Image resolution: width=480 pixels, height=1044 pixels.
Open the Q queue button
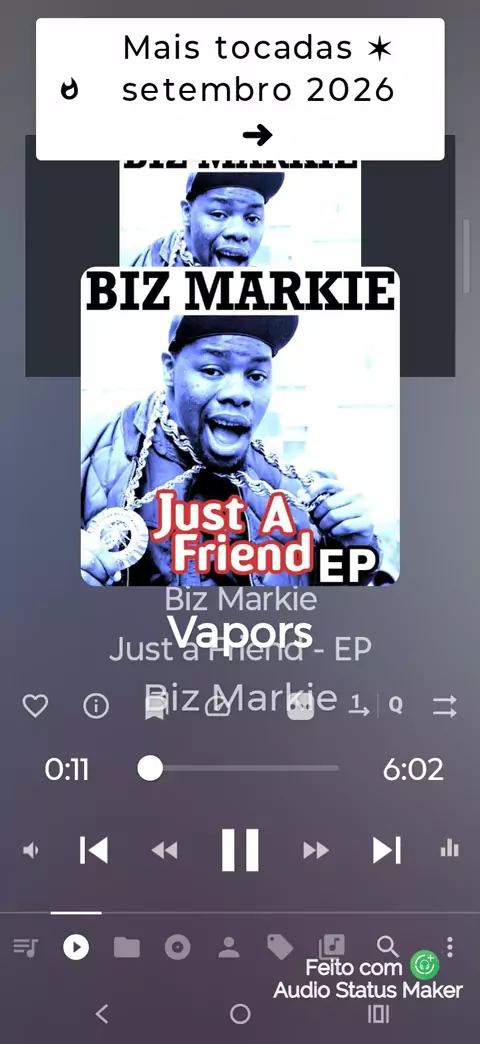point(395,705)
